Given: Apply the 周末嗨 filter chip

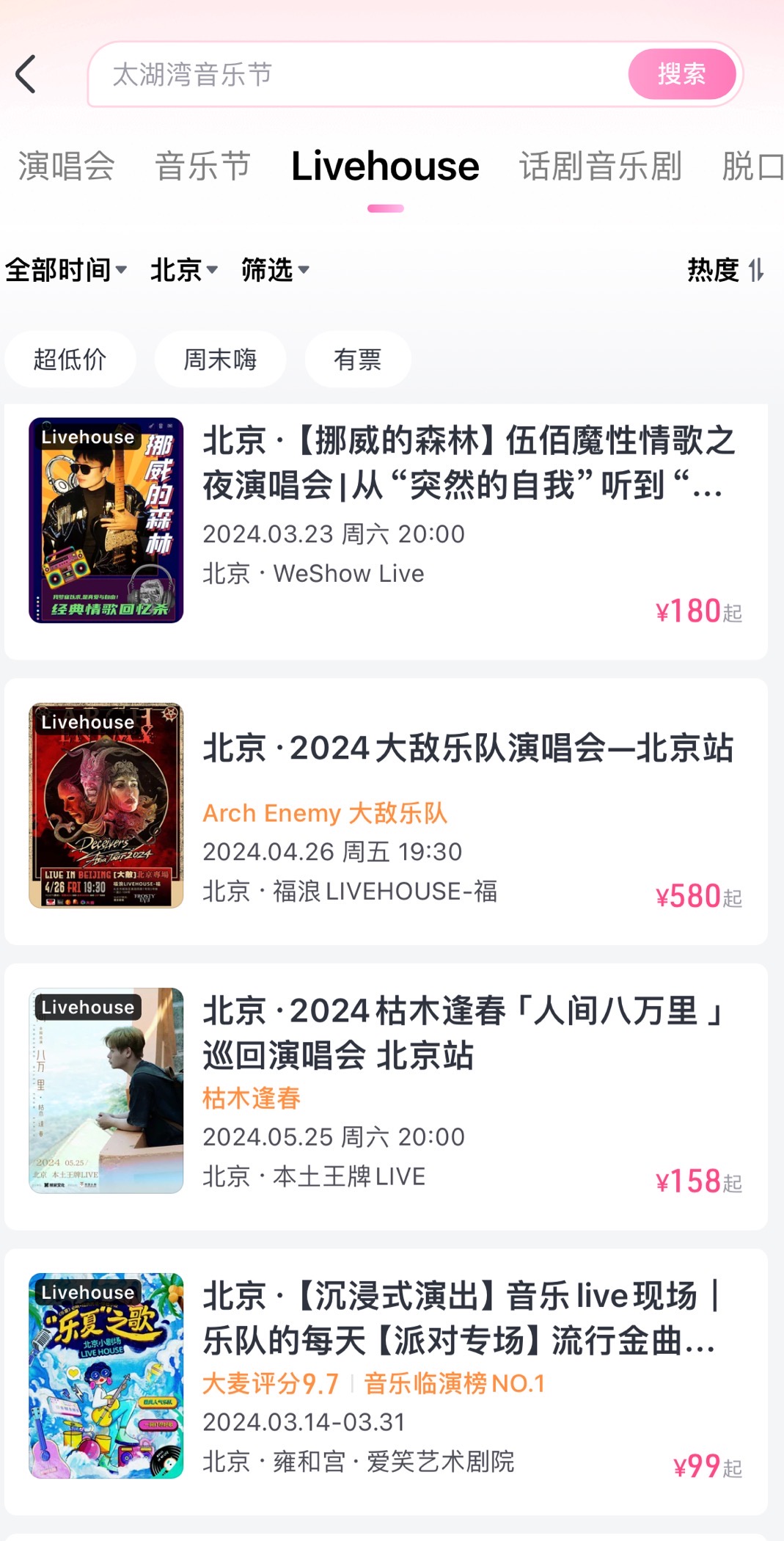Looking at the screenshot, I should (220, 360).
